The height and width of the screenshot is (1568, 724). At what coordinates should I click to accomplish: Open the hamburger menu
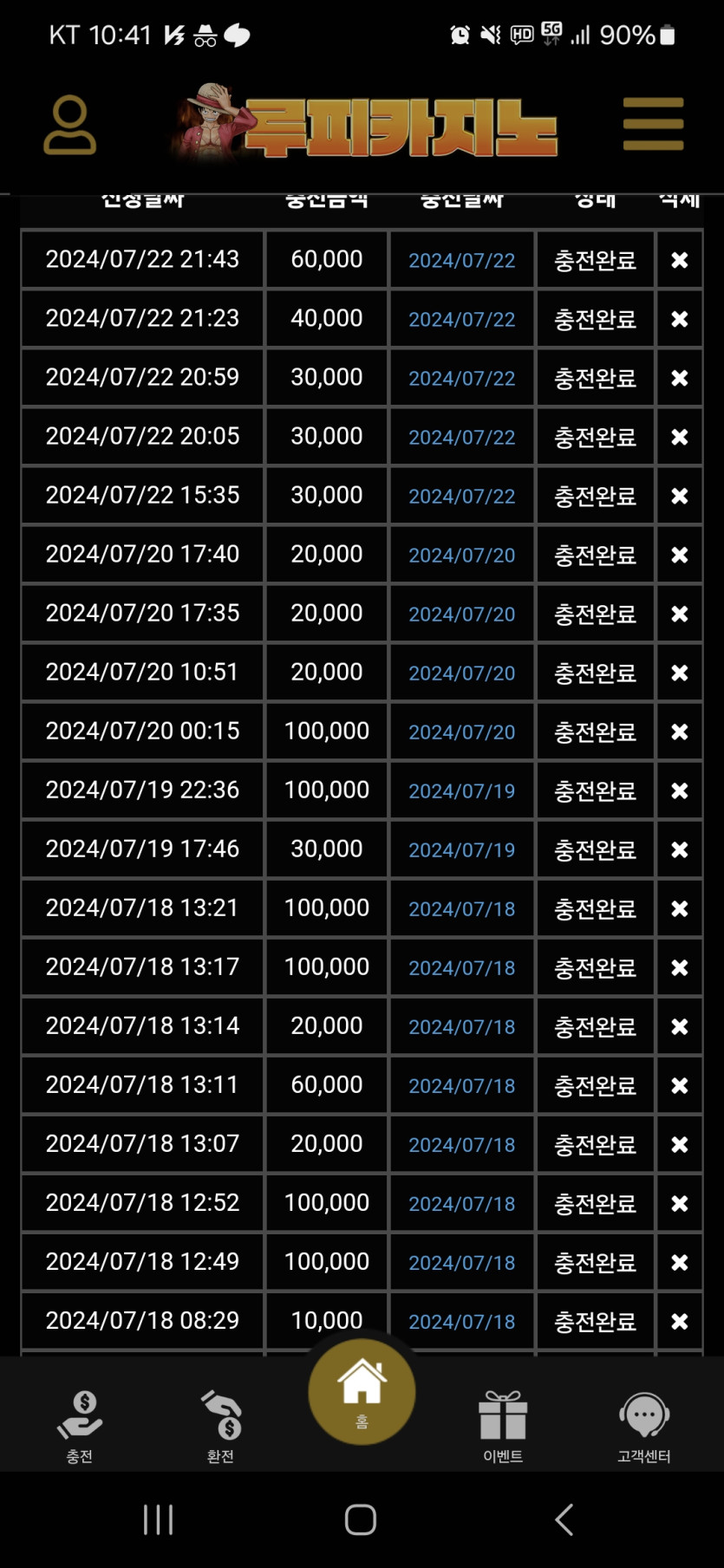[653, 124]
